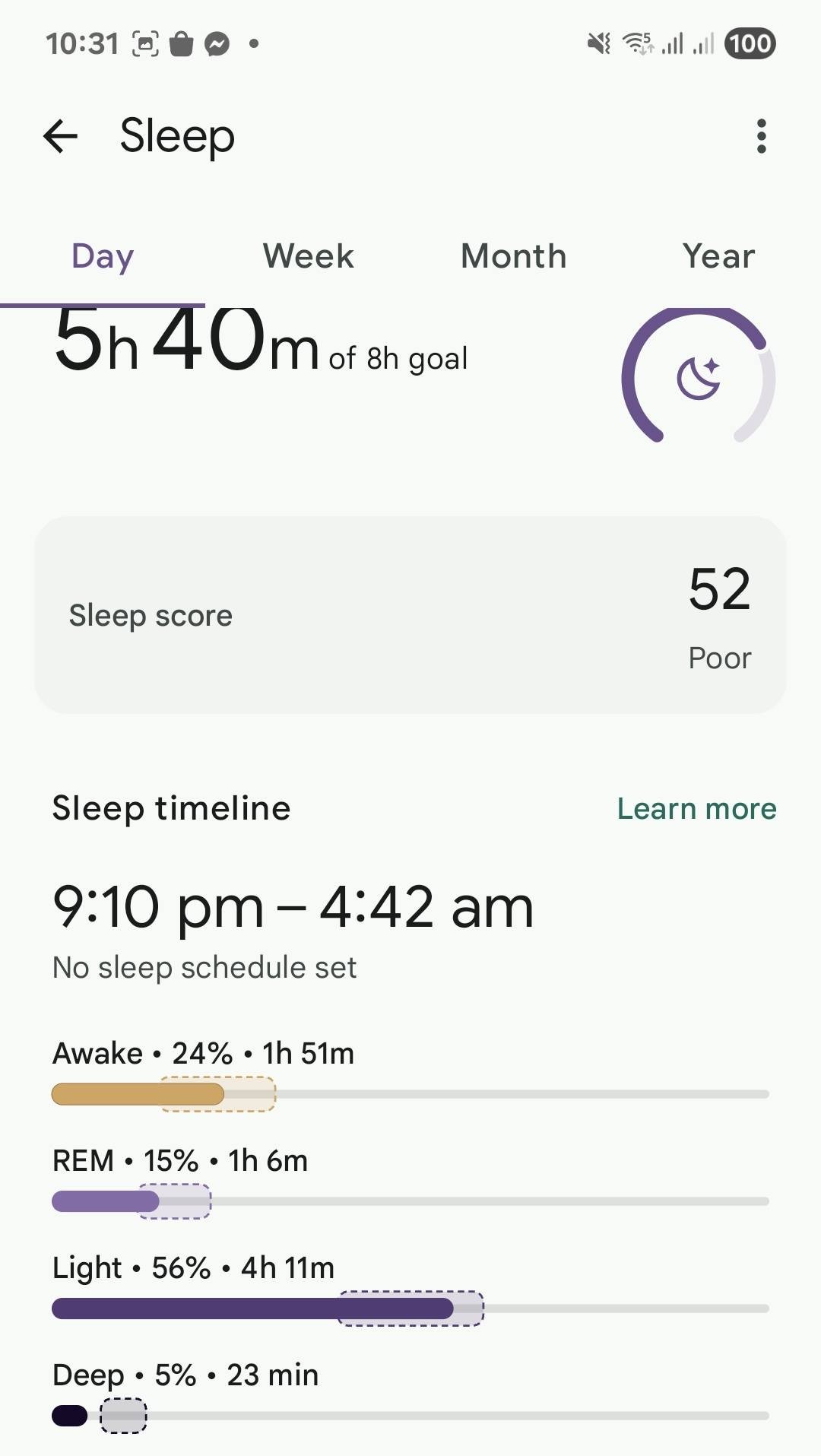821x1456 pixels.
Task: Go back from the Sleep screen
Action: [61, 137]
